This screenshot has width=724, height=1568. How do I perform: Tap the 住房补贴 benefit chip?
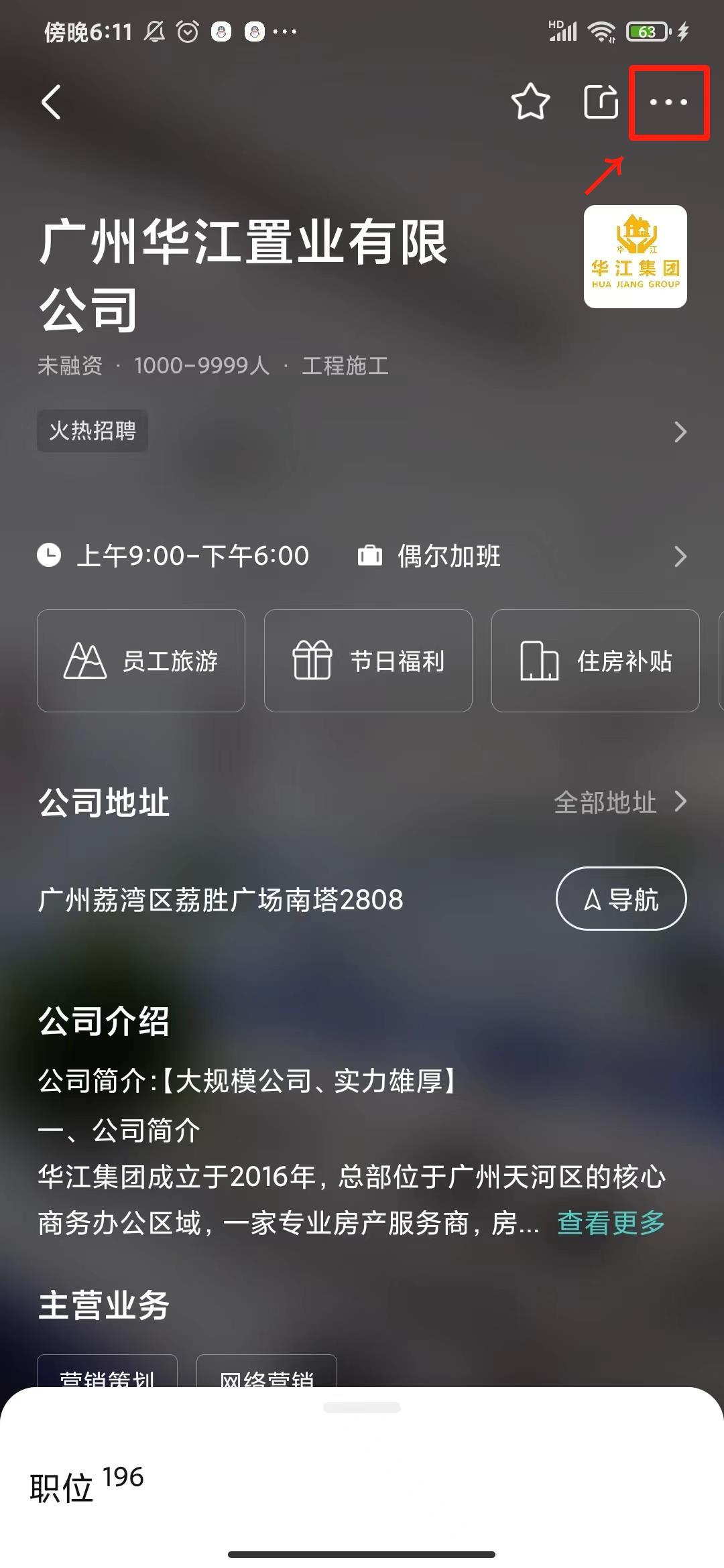pyautogui.click(x=595, y=661)
